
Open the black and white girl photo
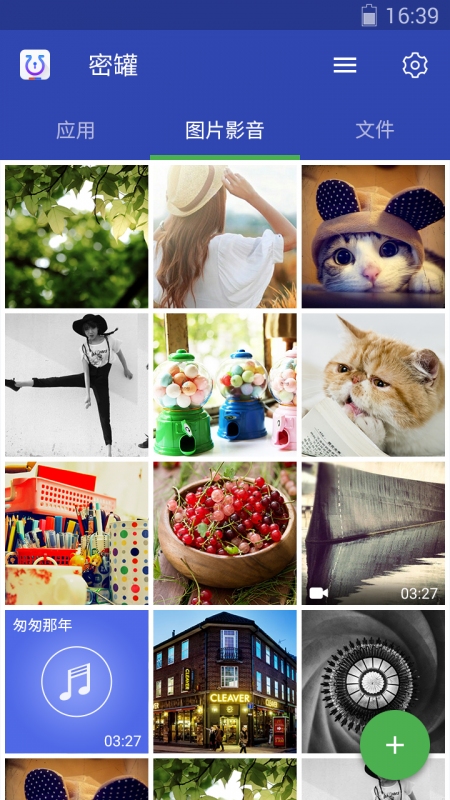[77, 385]
